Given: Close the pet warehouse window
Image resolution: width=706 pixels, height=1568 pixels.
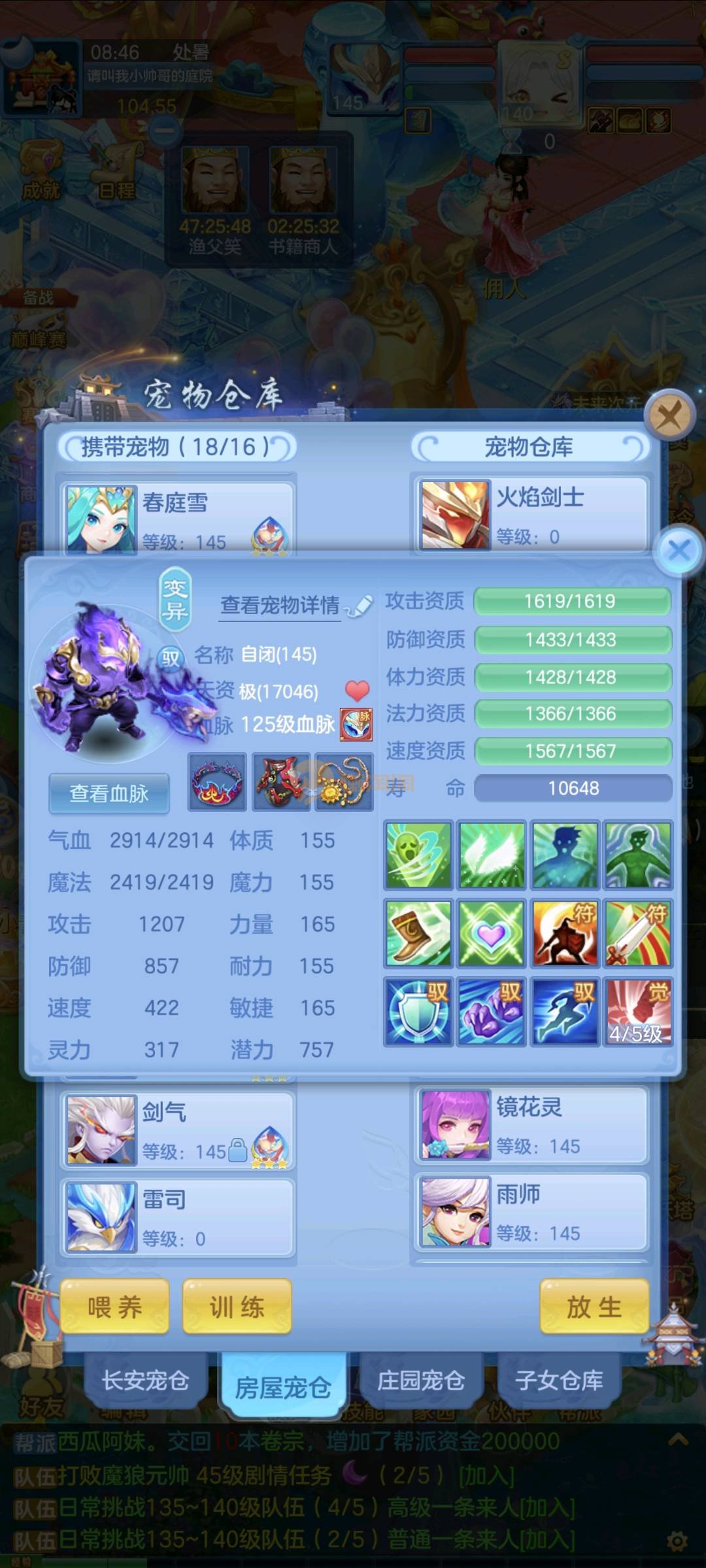Looking at the screenshot, I should pyautogui.click(x=669, y=414).
